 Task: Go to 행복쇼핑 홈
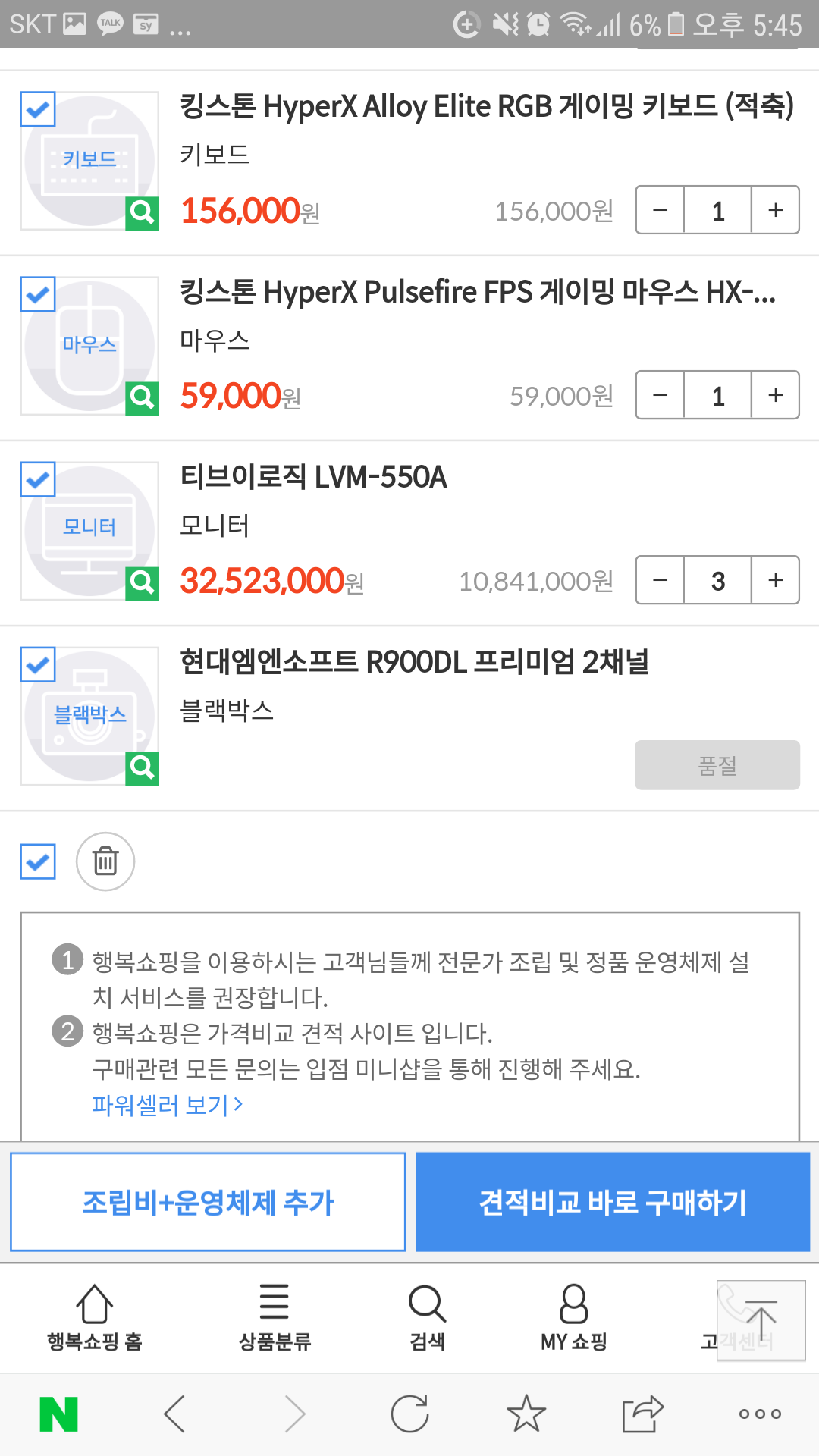pyautogui.click(x=94, y=1318)
